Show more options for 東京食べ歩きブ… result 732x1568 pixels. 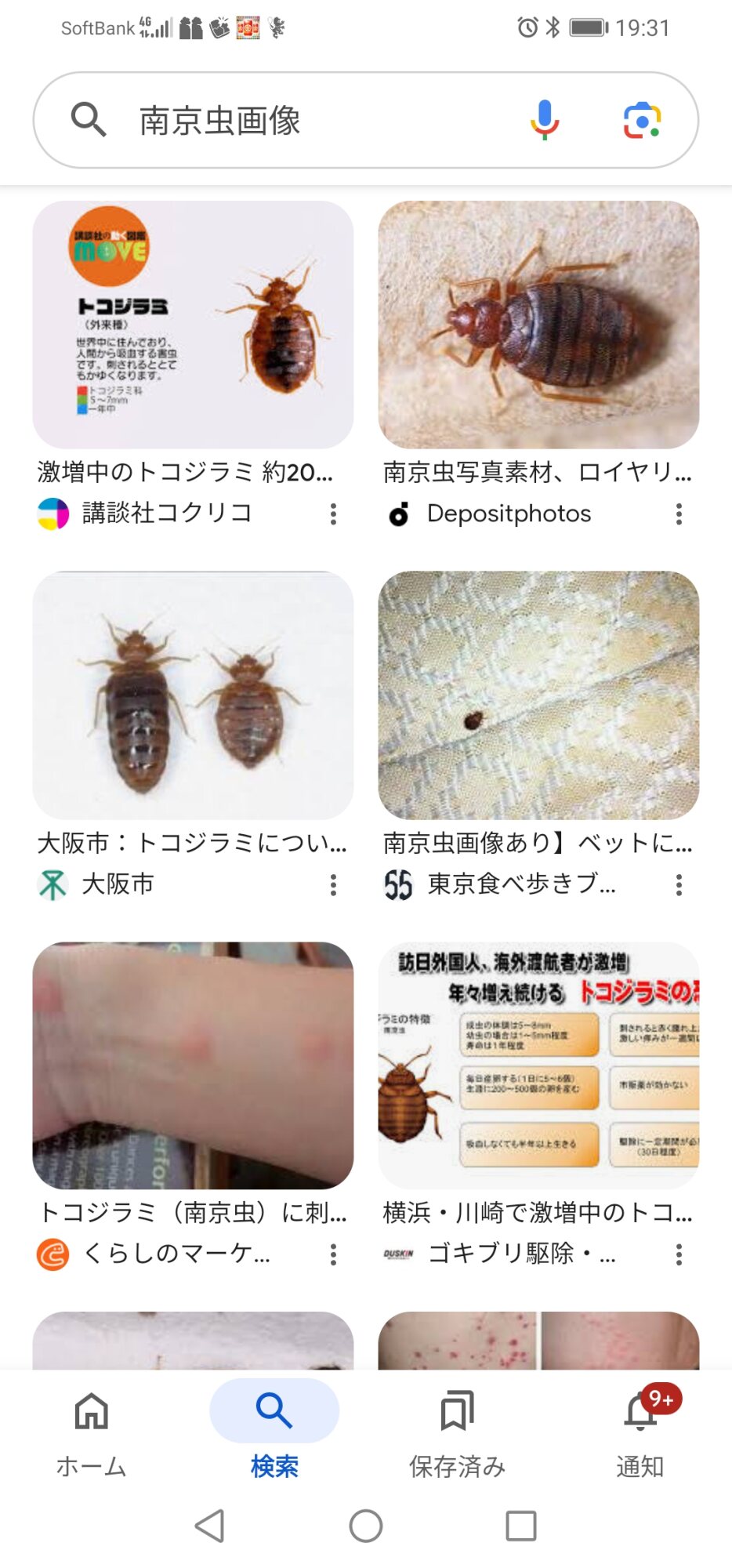(x=679, y=885)
